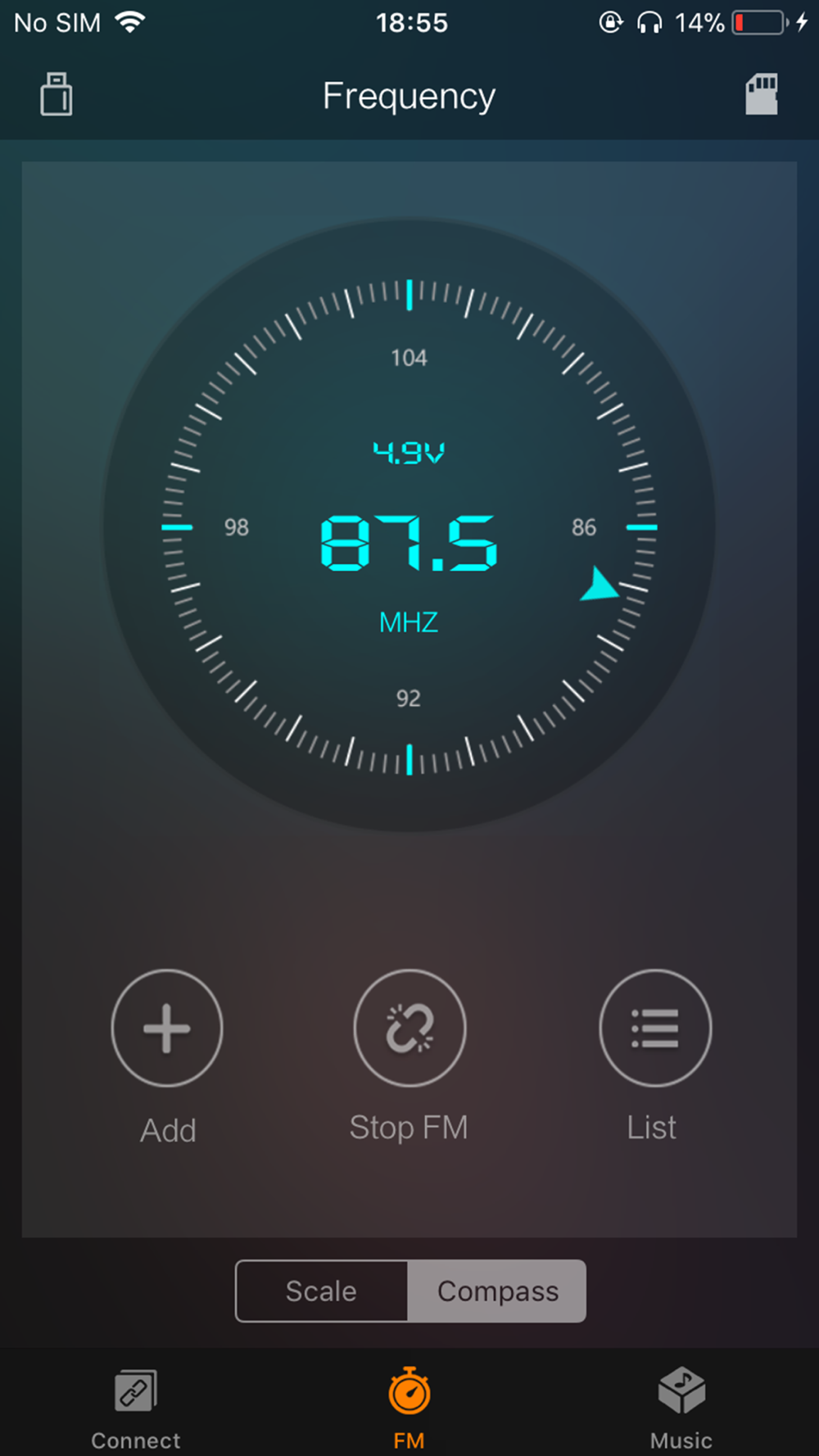Switch to Scale view
This screenshot has width=819, height=1456.
[x=322, y=1291]
